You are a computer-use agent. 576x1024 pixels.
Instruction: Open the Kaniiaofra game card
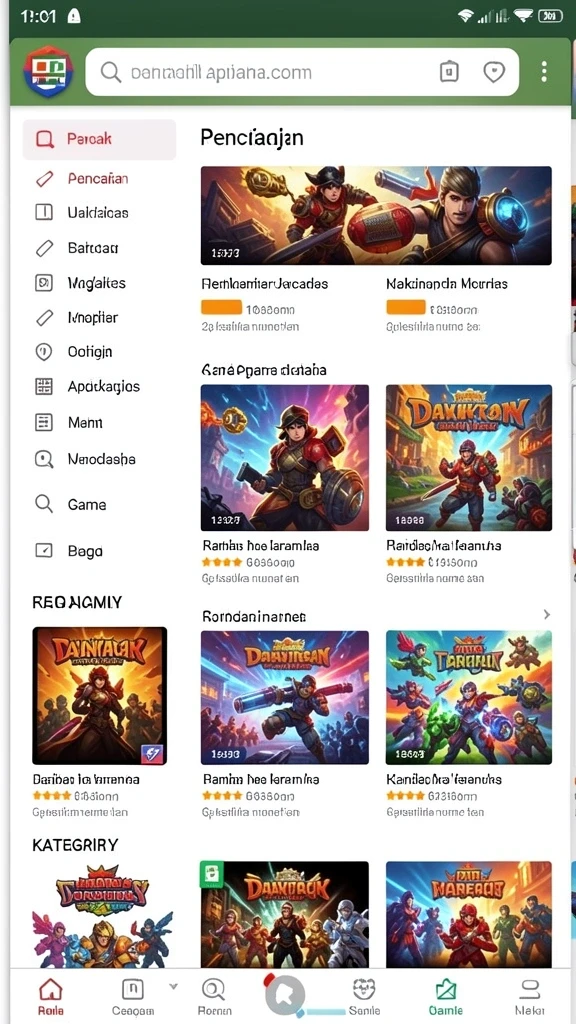[469, 697]
